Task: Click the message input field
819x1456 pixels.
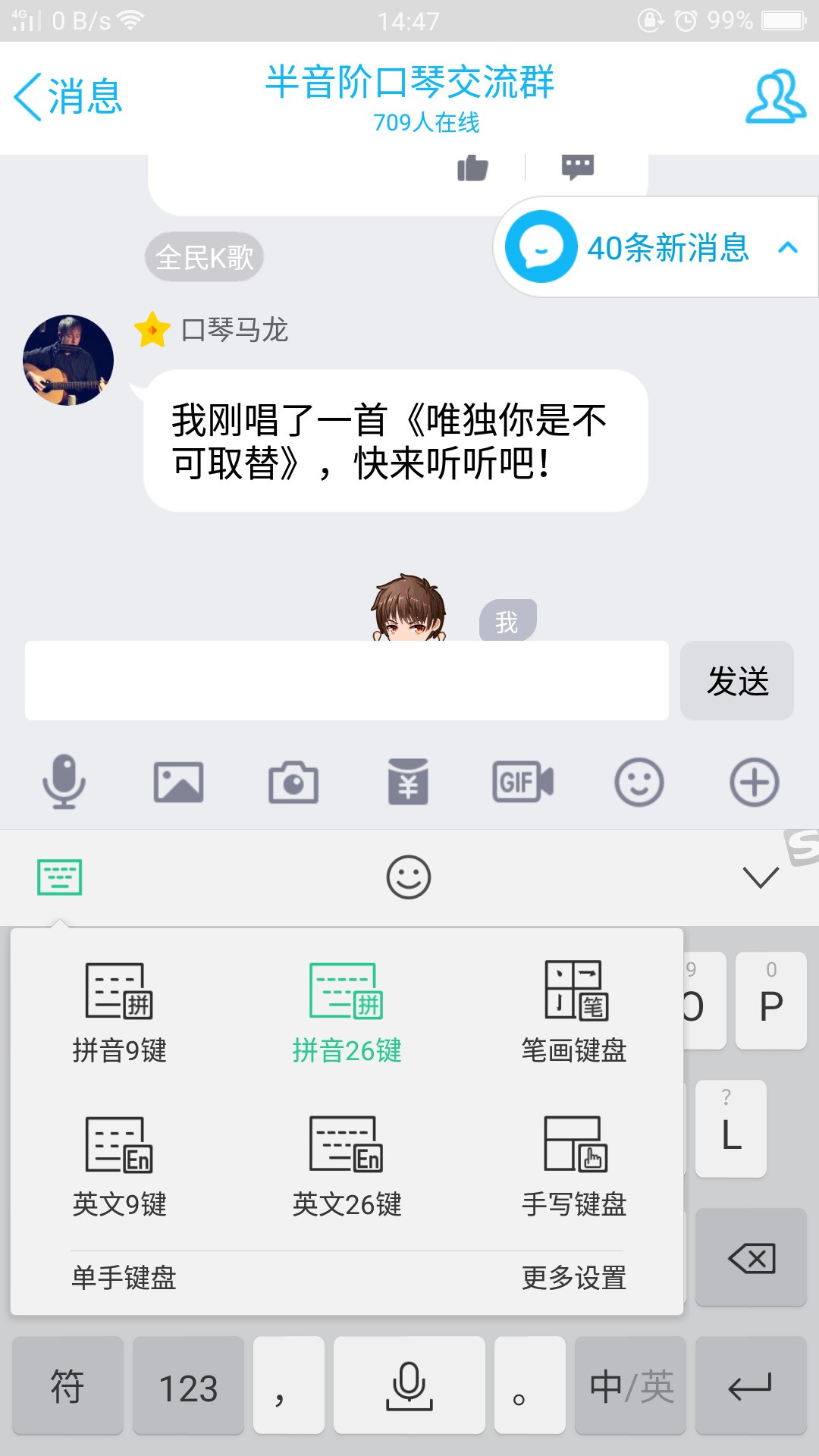Action: [x=345, y=681]
